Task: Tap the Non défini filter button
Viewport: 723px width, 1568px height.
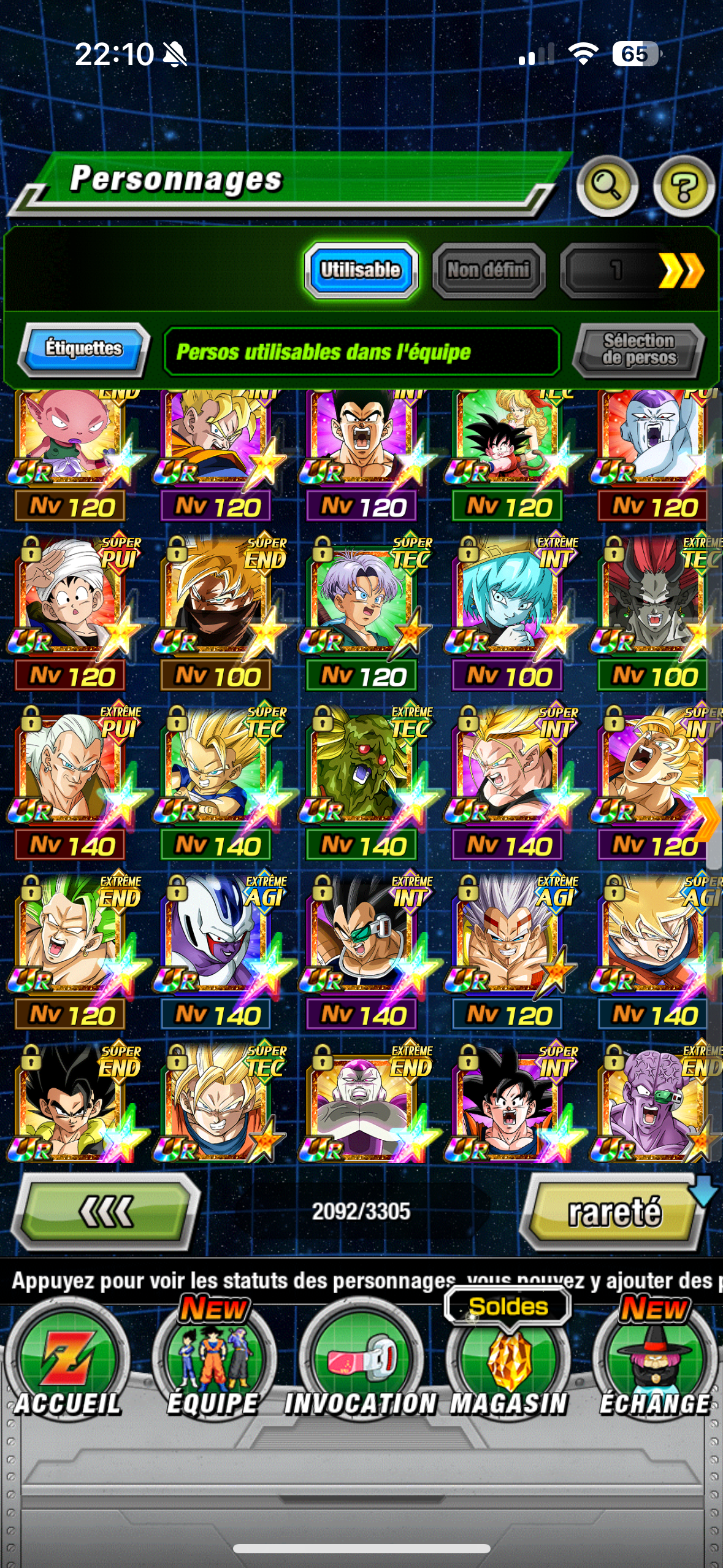Action: (488, 270)
